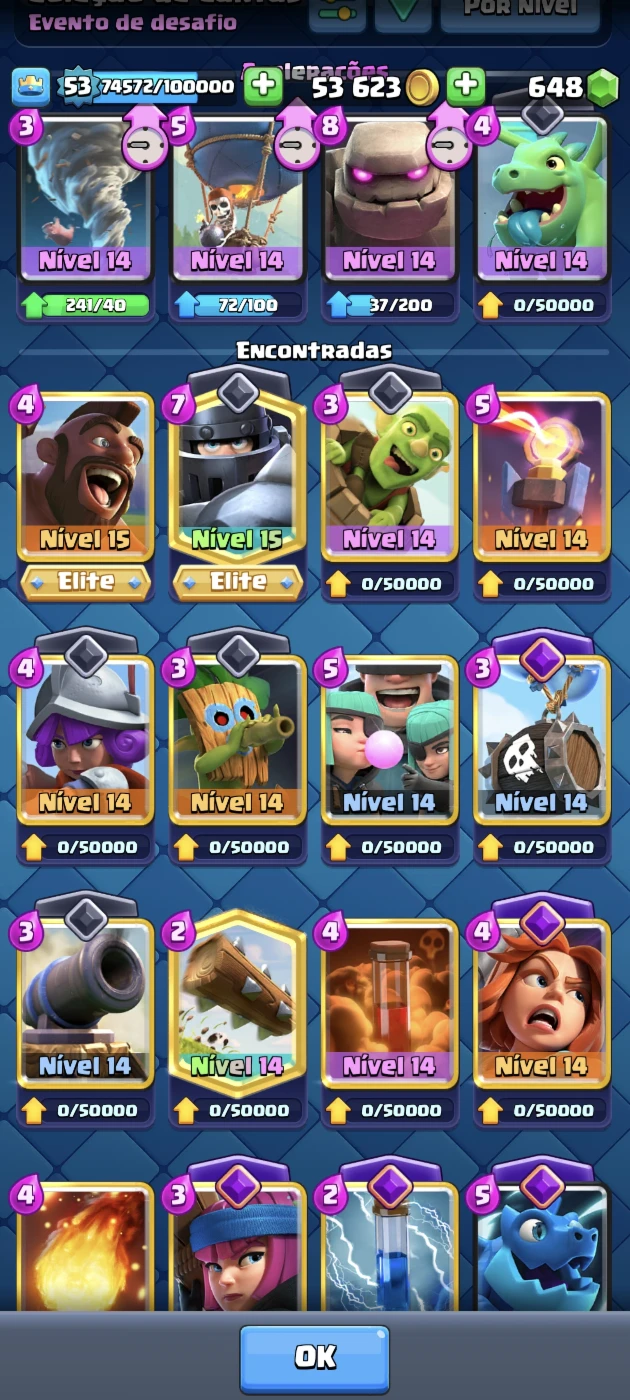Open the Electro Dragon card
Viewport: 630px width, 1400px height.
tap(542, 1245)
